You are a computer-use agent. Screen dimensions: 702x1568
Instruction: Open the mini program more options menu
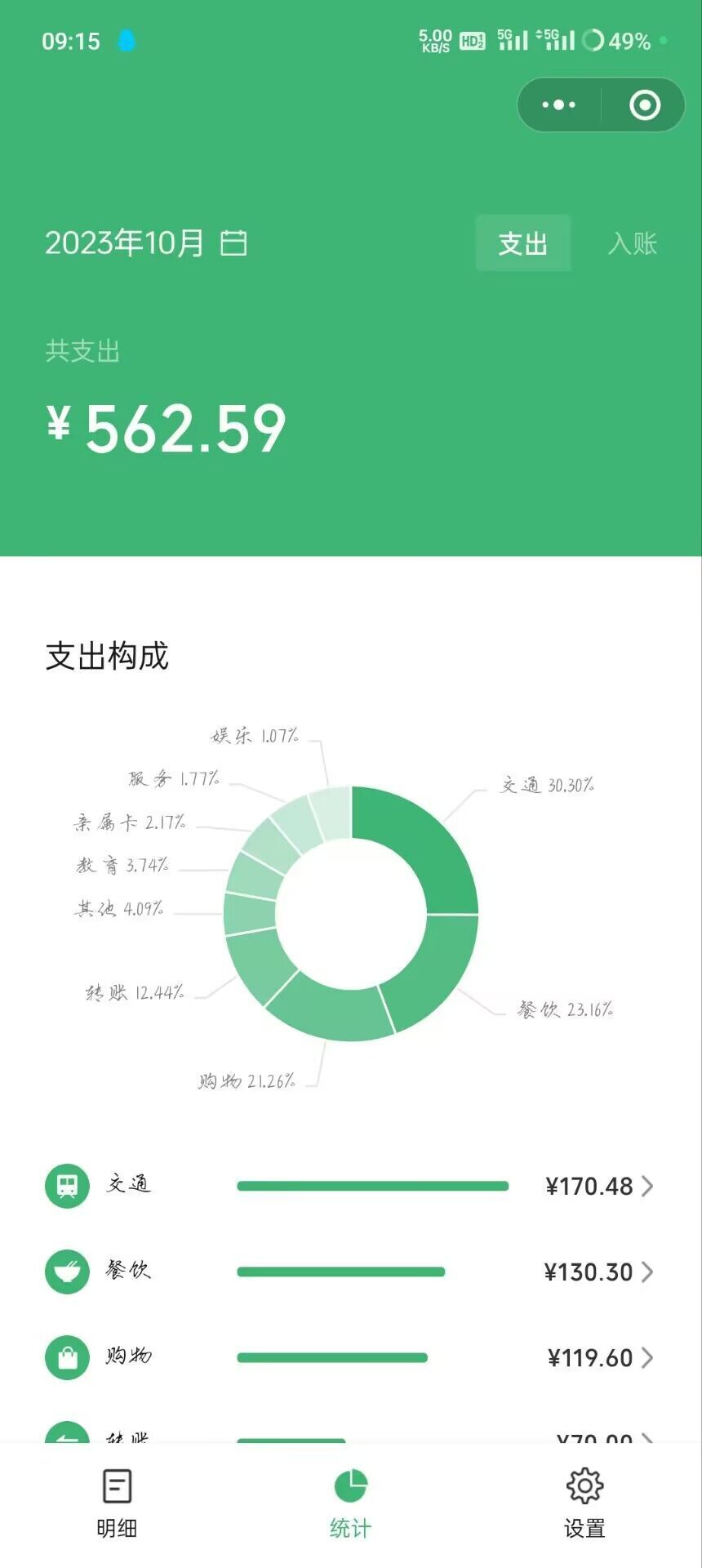pyautogui.click(x=559, y=105)
